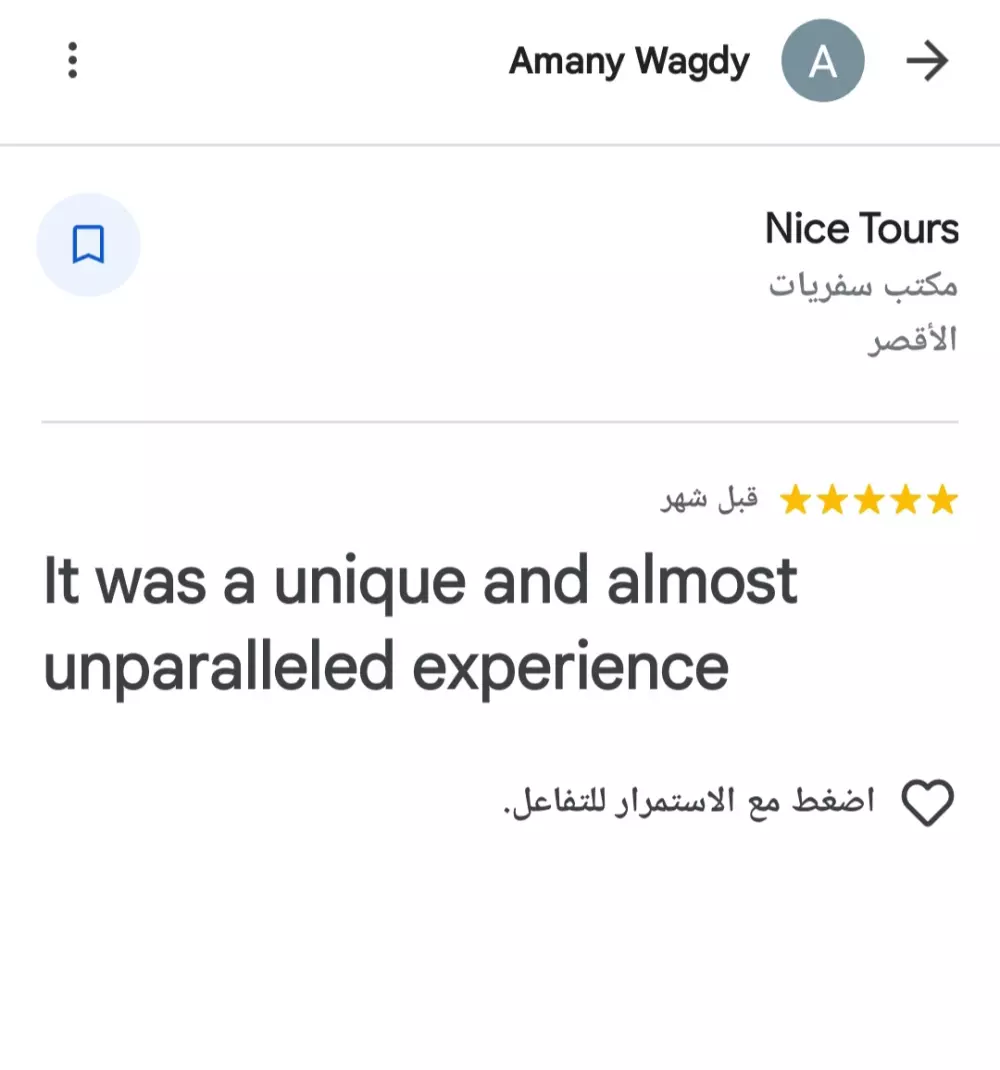Open the Amany Wagdy profile avatar
Image resolution: width=1000 pixels, height=1070 pixels.
(822, 60)
